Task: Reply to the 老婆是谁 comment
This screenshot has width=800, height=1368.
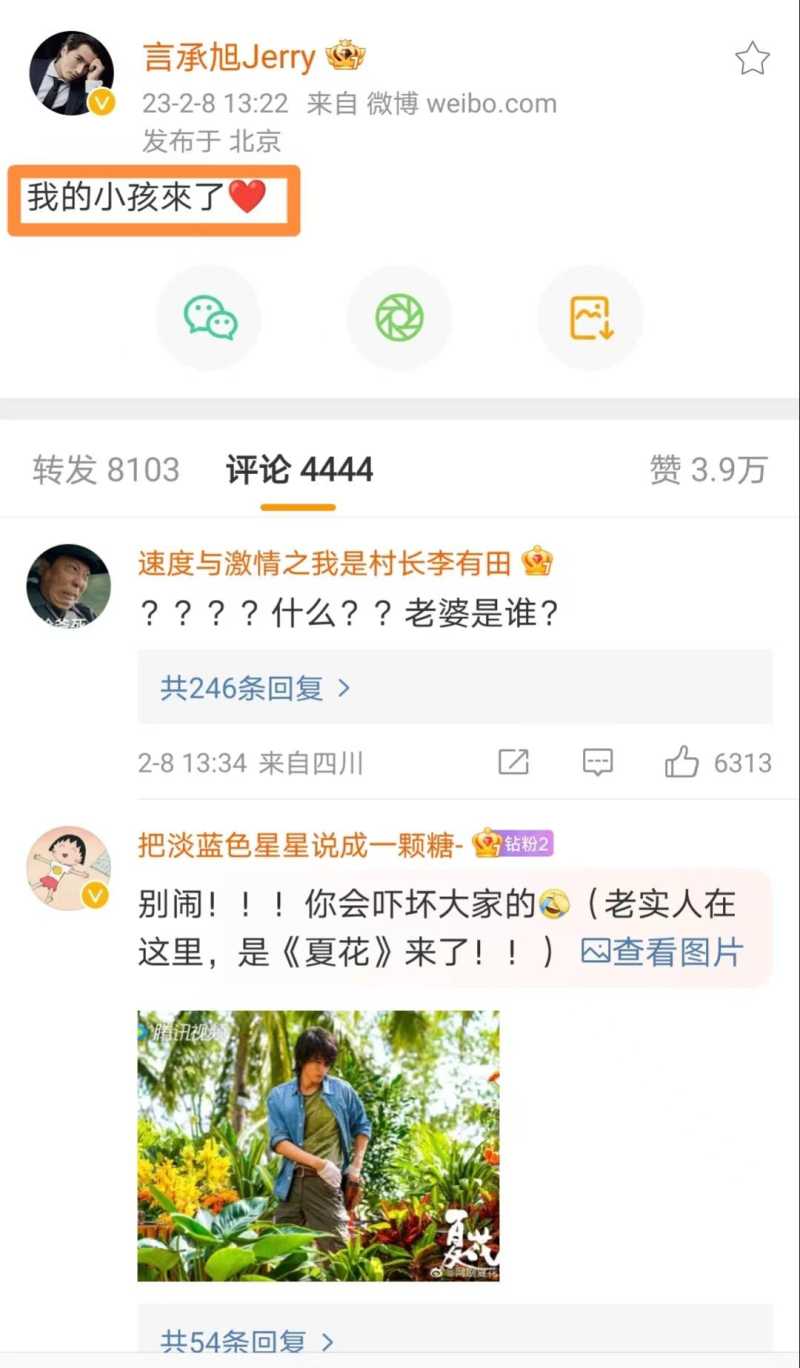Action: click(597, 763)
